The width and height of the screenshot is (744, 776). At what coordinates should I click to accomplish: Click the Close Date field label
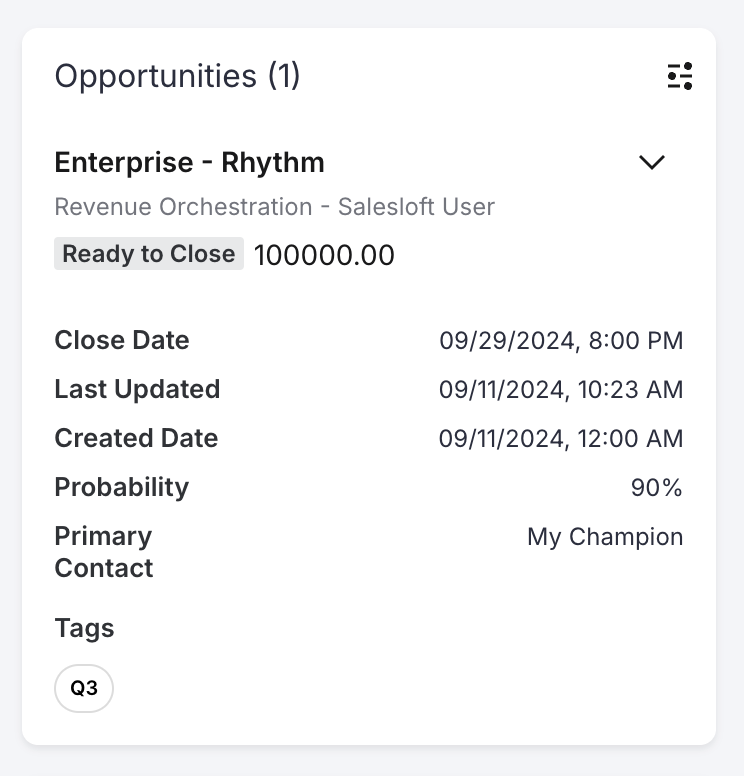click(x=121, y=340)
